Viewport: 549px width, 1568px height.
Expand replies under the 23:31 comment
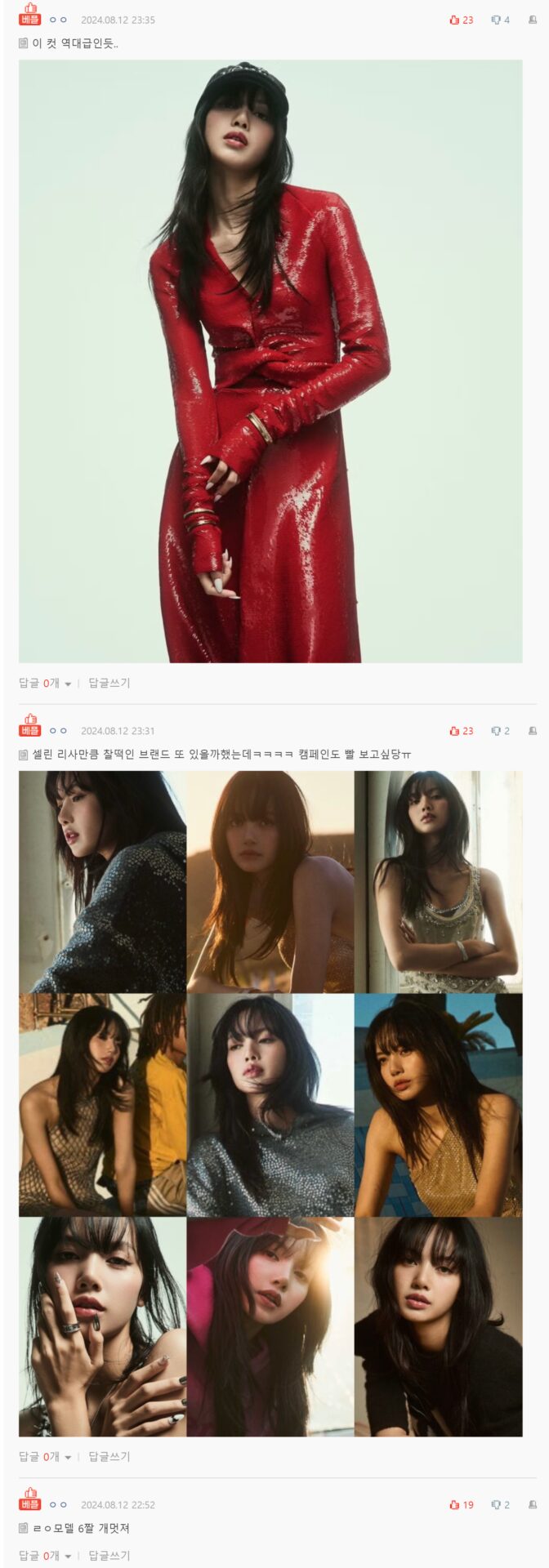click(45, 1456)
